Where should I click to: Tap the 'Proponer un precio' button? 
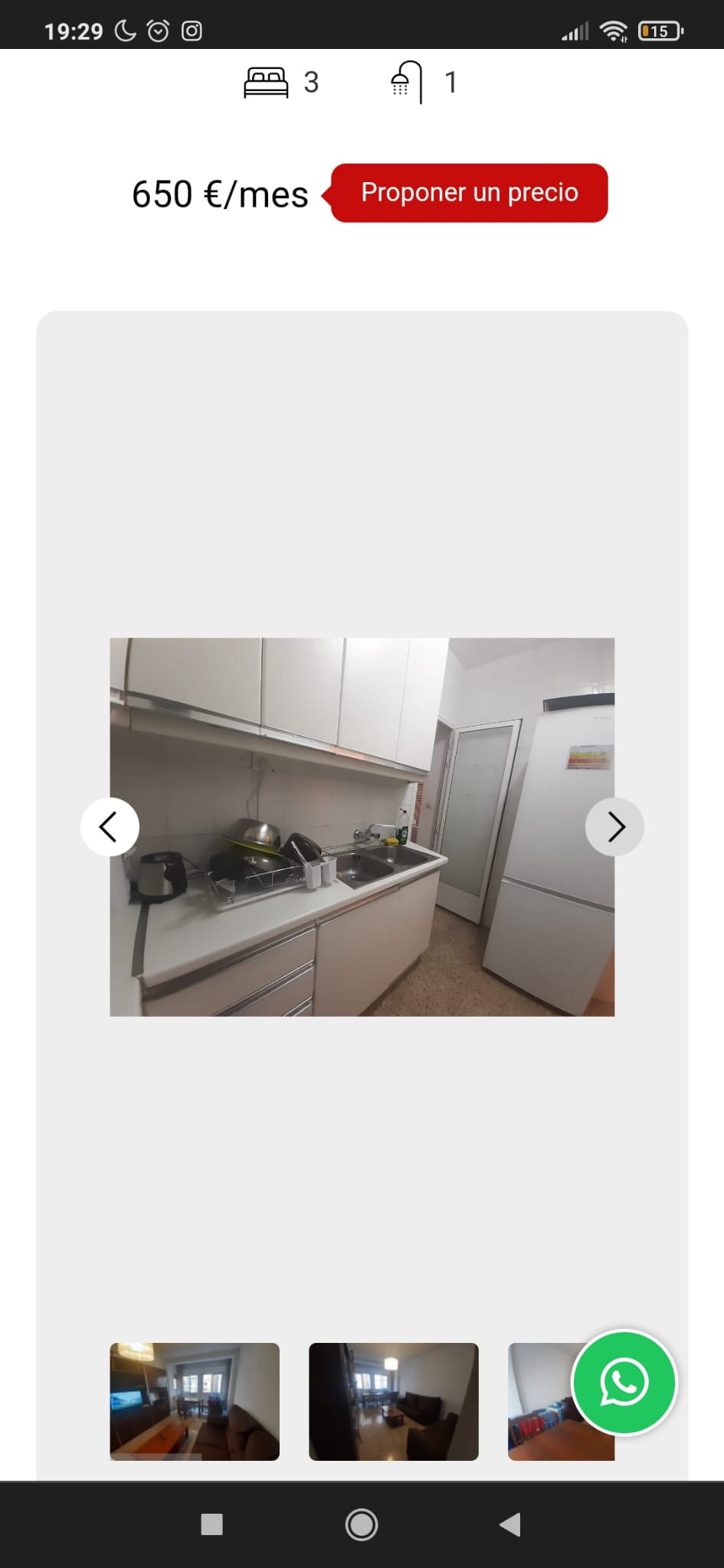(469, 193)
